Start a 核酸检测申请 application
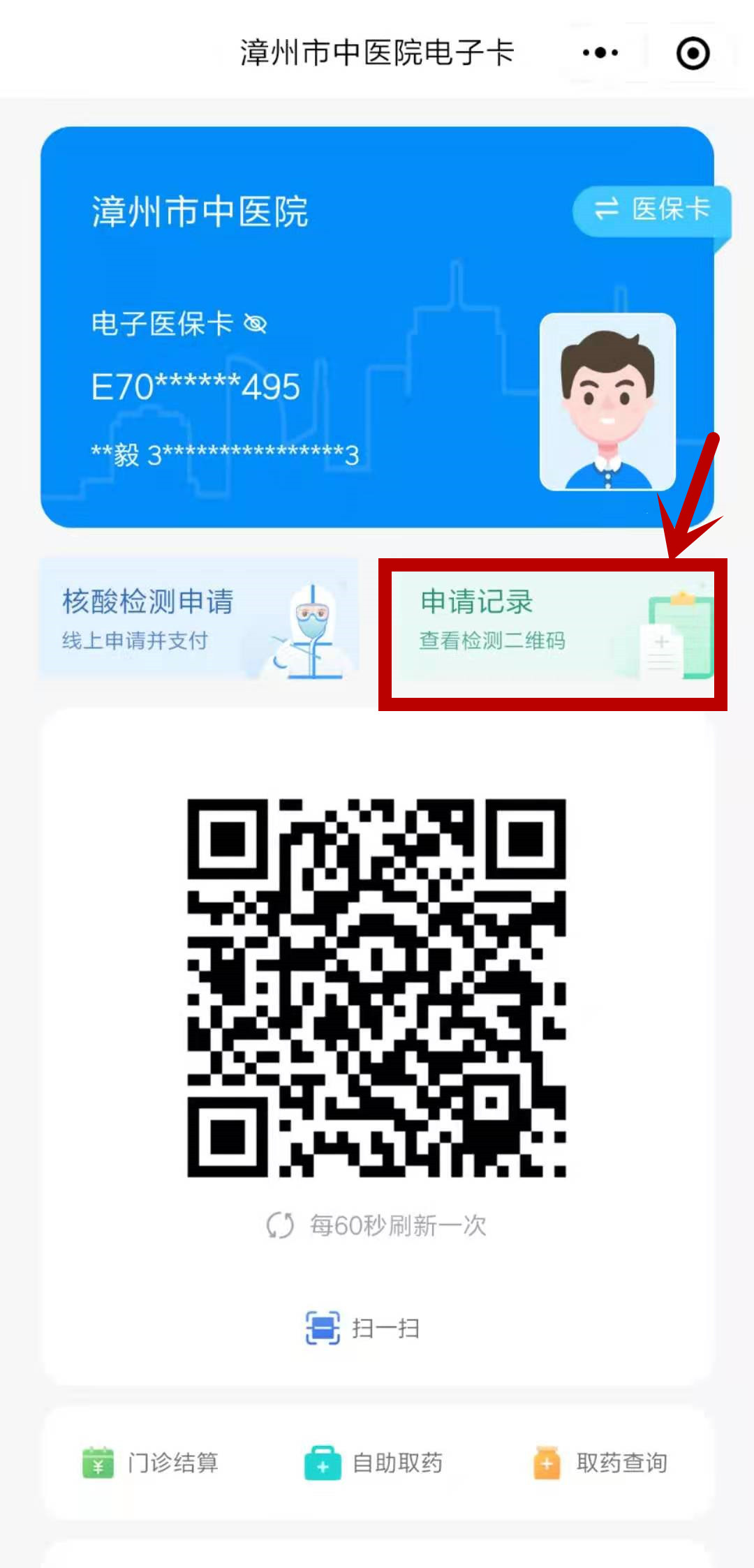 (147, 601)
